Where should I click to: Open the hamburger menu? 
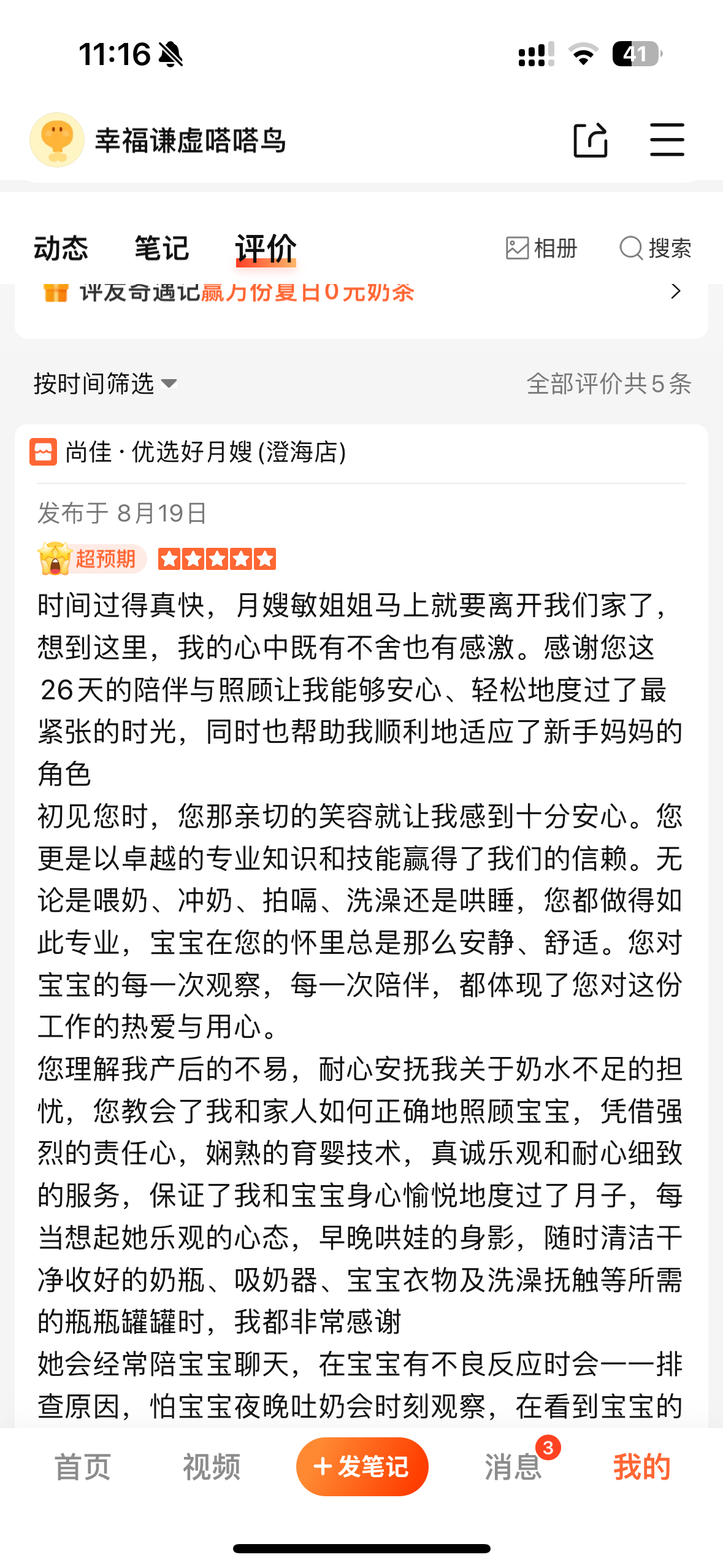pyautogui.click(x=667, y=140)
